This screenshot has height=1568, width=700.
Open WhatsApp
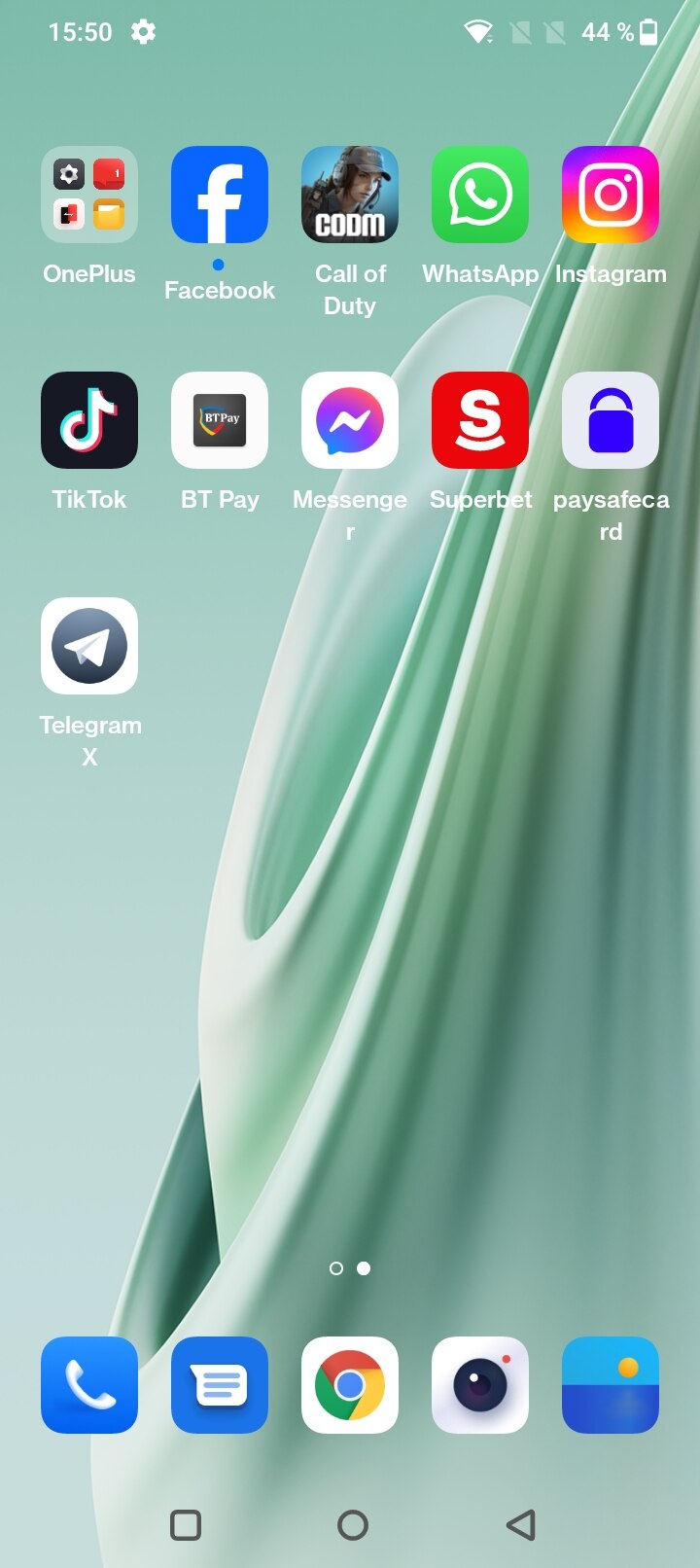point(480,196)
